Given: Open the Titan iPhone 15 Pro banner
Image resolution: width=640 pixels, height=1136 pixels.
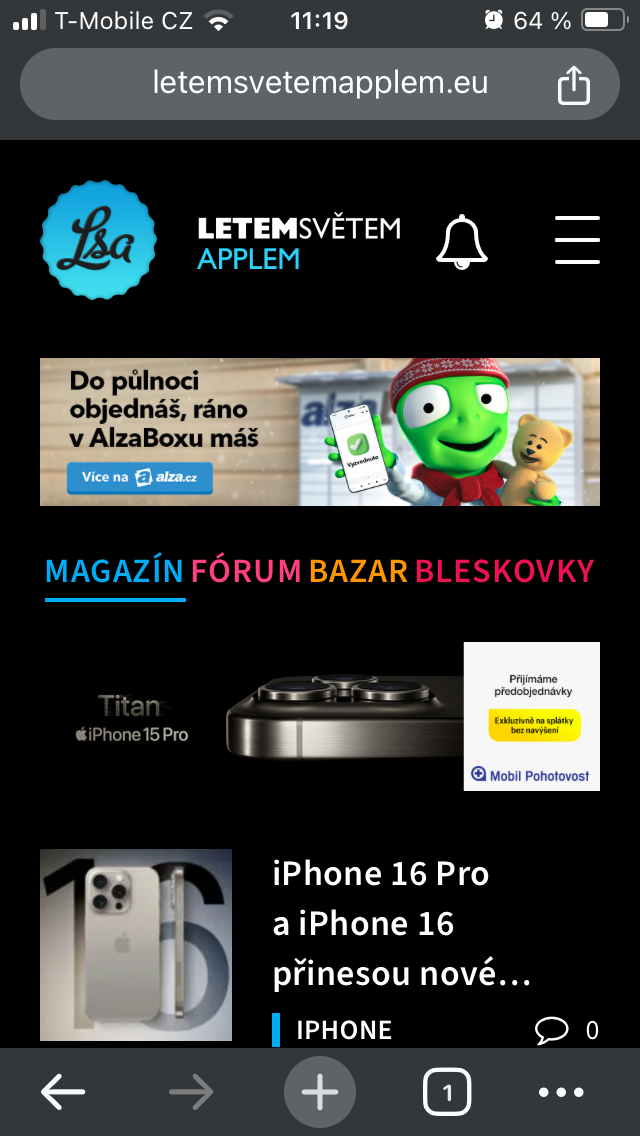Looking at the screenshot, I should tap(320, 716).
